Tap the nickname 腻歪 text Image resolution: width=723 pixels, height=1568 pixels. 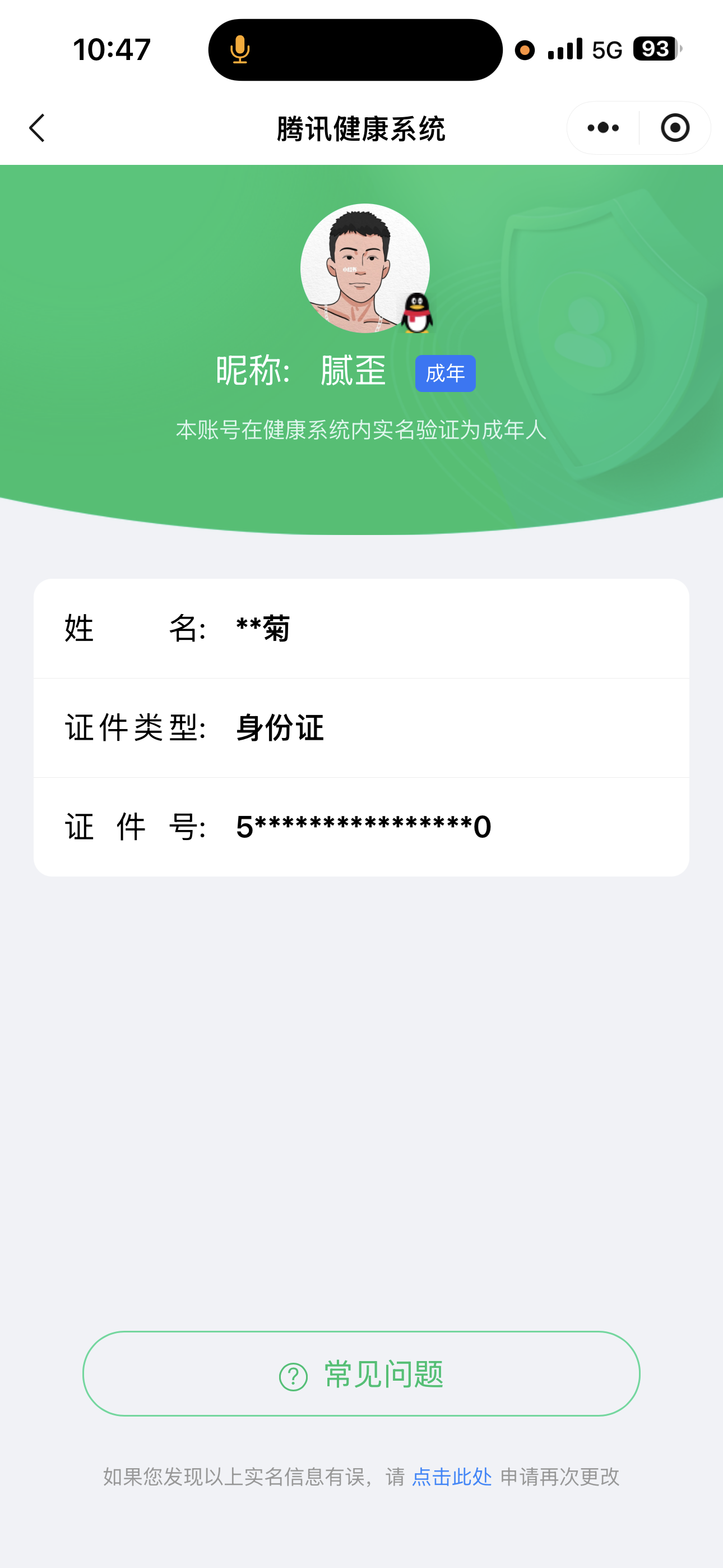tap(352, 371)
